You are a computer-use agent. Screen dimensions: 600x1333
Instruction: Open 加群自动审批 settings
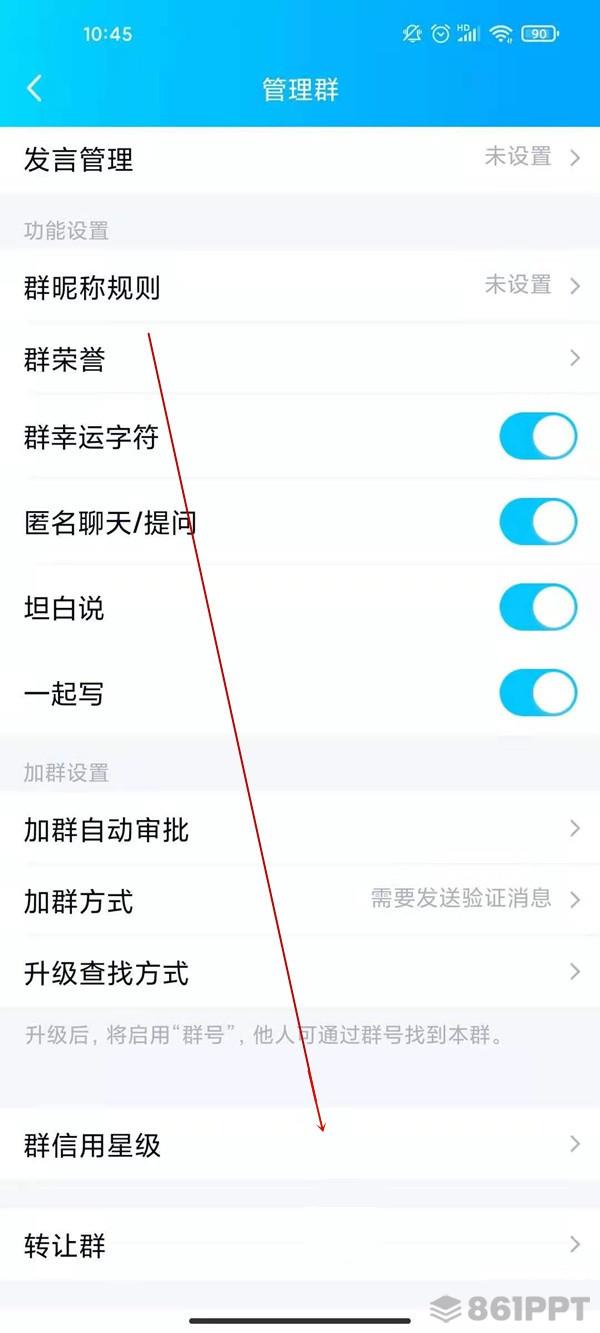click(300, 829)
